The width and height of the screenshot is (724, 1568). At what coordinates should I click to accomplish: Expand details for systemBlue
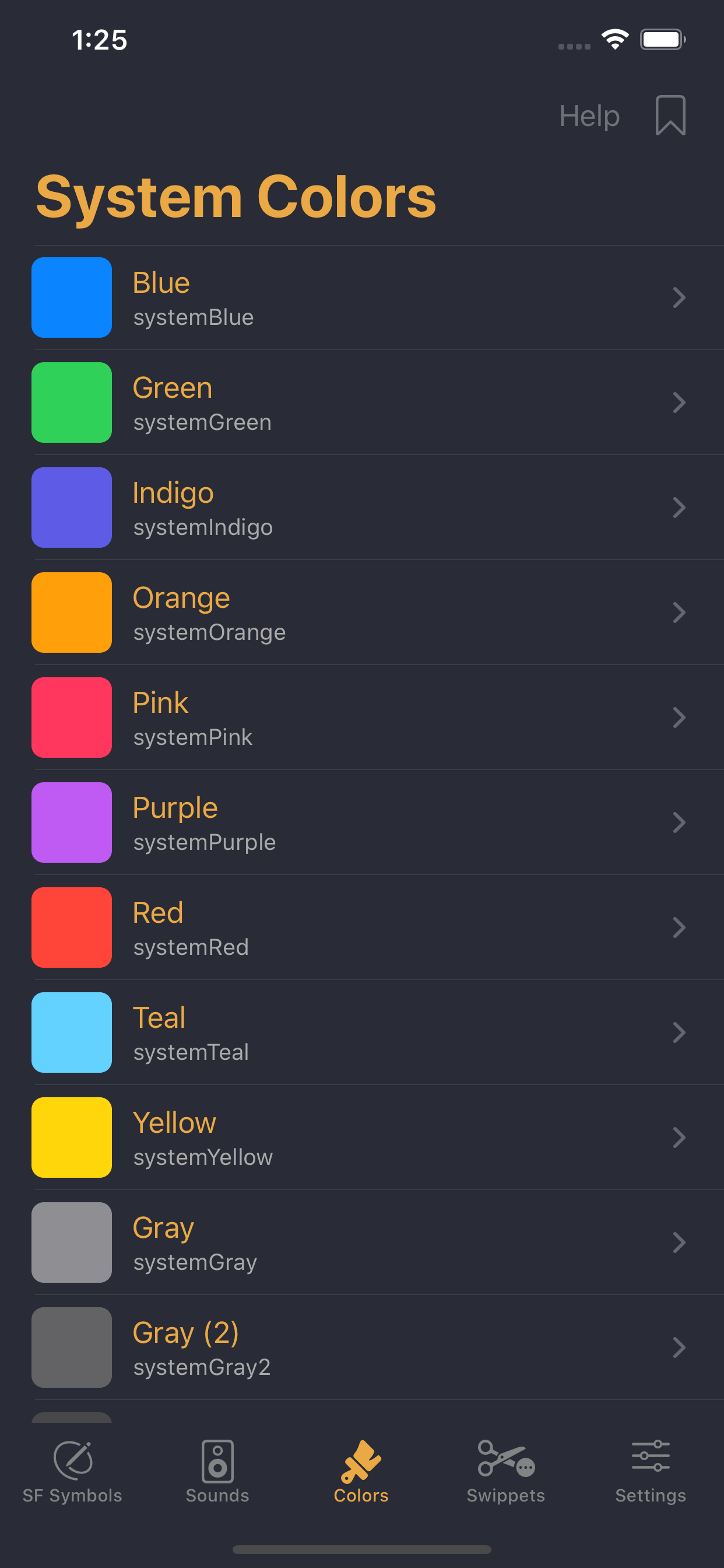pos(679,297)
